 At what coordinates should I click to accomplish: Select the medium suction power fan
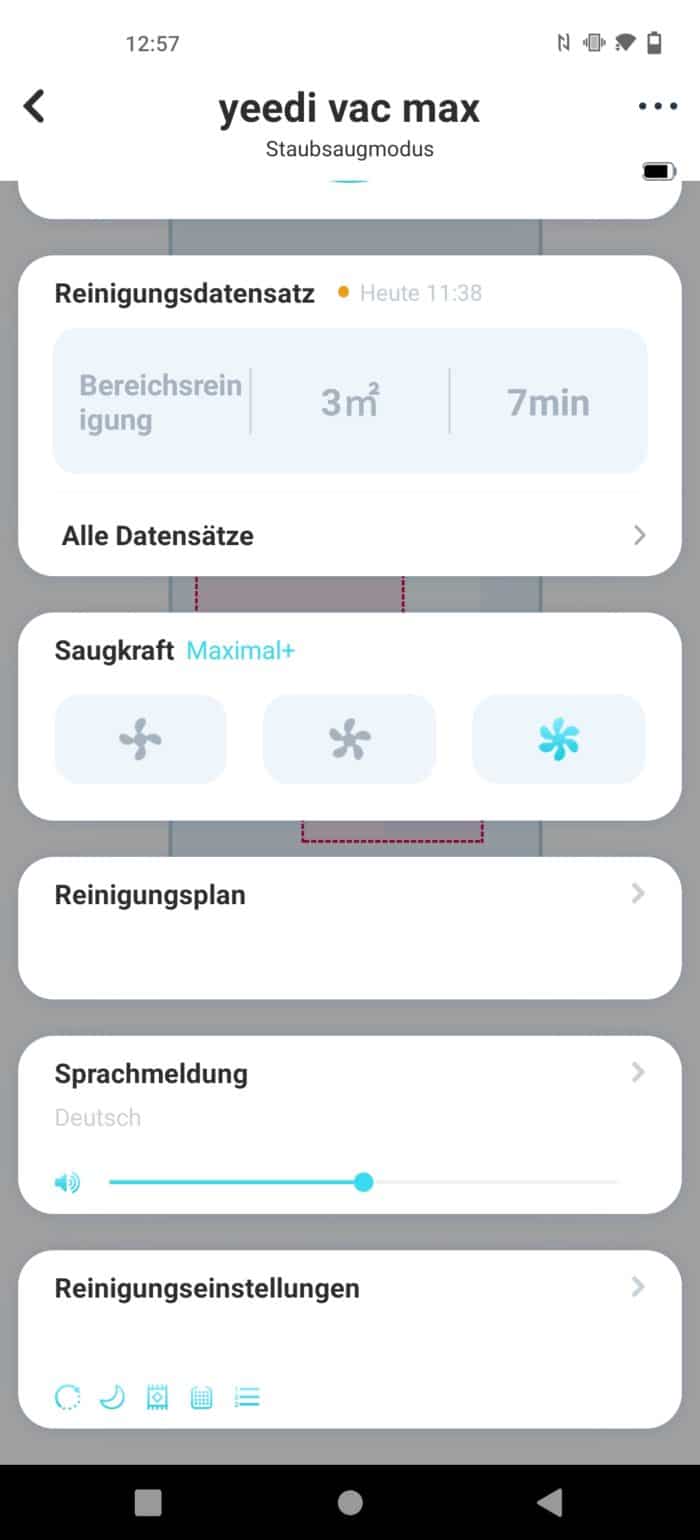pyautogui.click(x=349, y=739)
